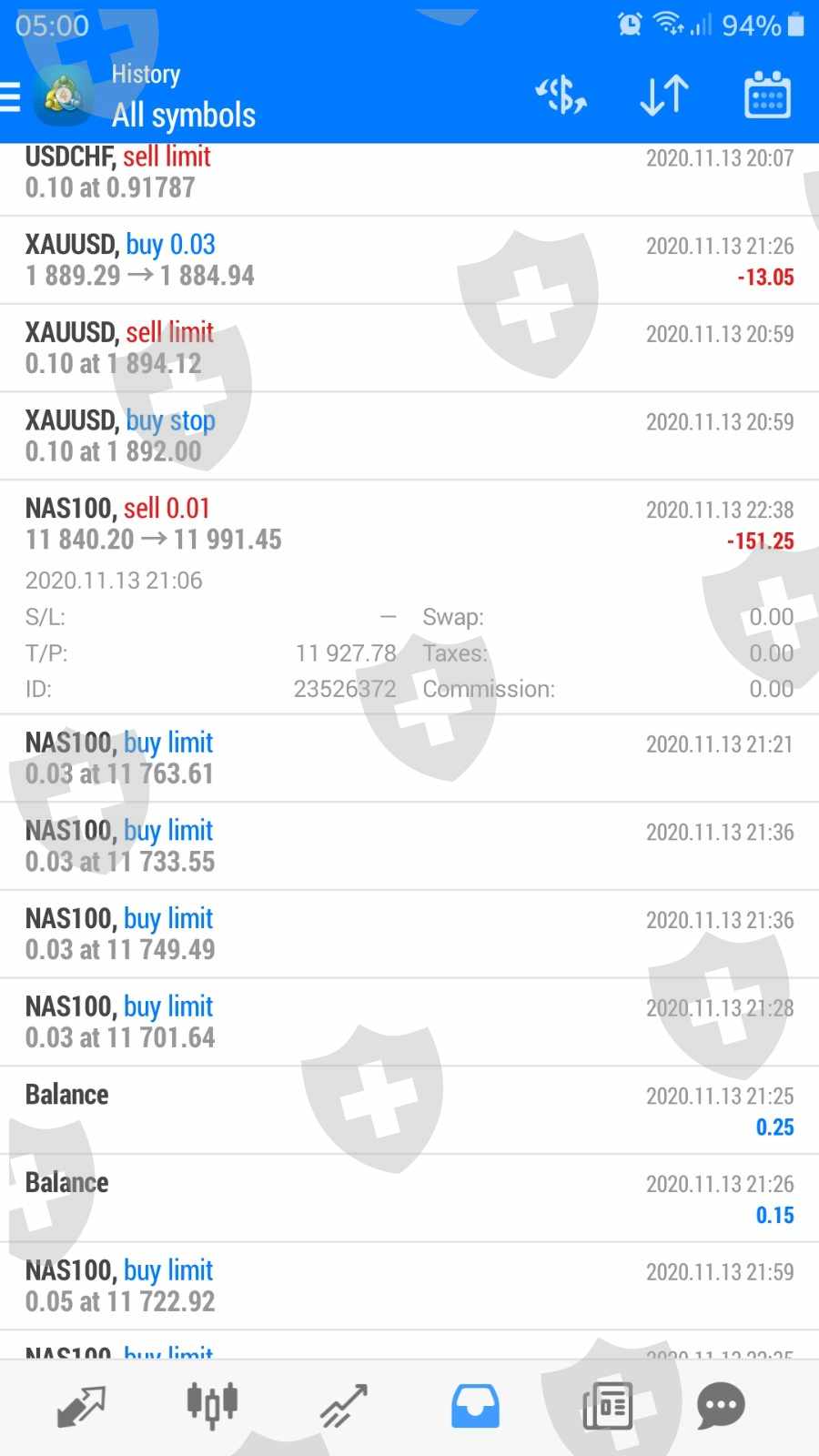This screenshot has height=1456, width=819.
Task: Open the calendar date range picker
Action: pyautogui.click(x=767, y=96)
